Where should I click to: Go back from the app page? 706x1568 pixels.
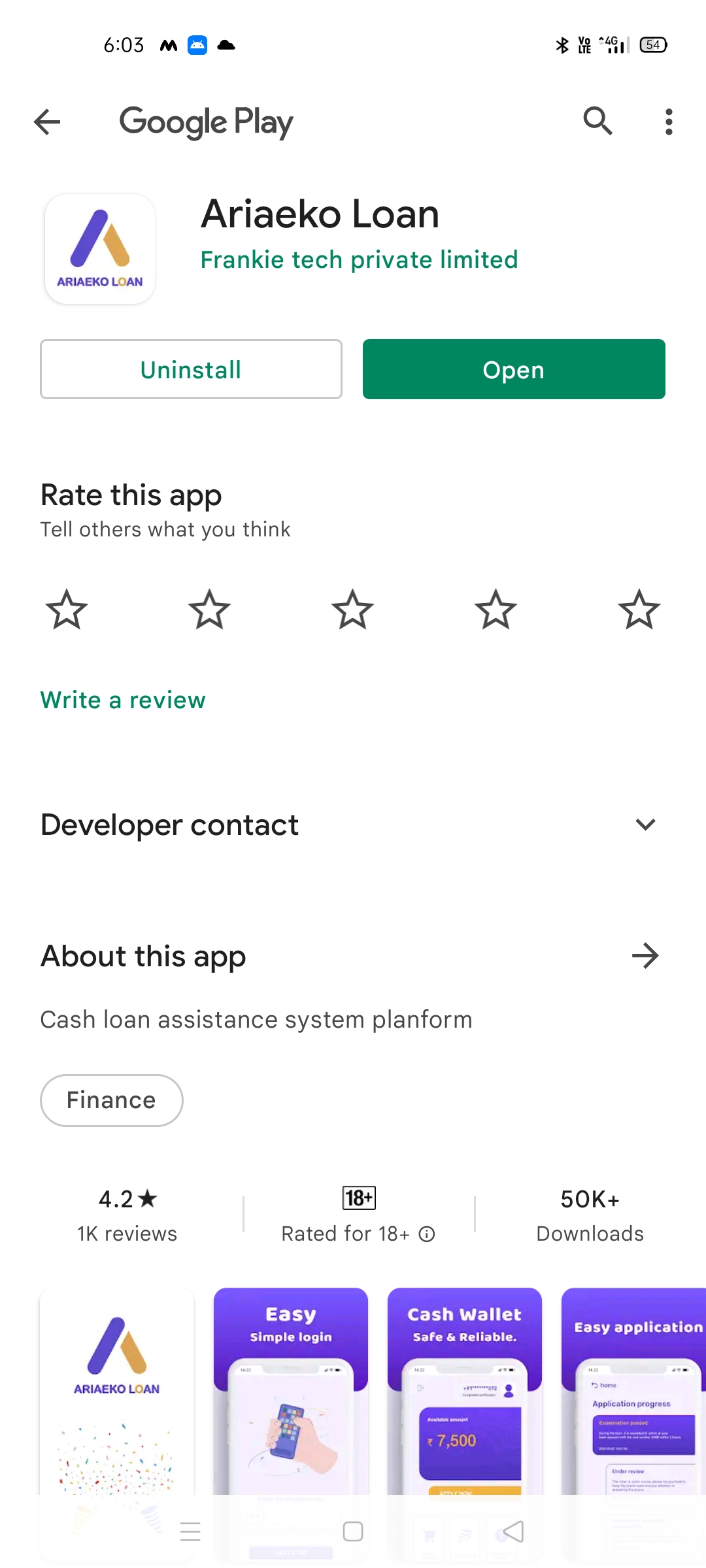coord(47,122)
